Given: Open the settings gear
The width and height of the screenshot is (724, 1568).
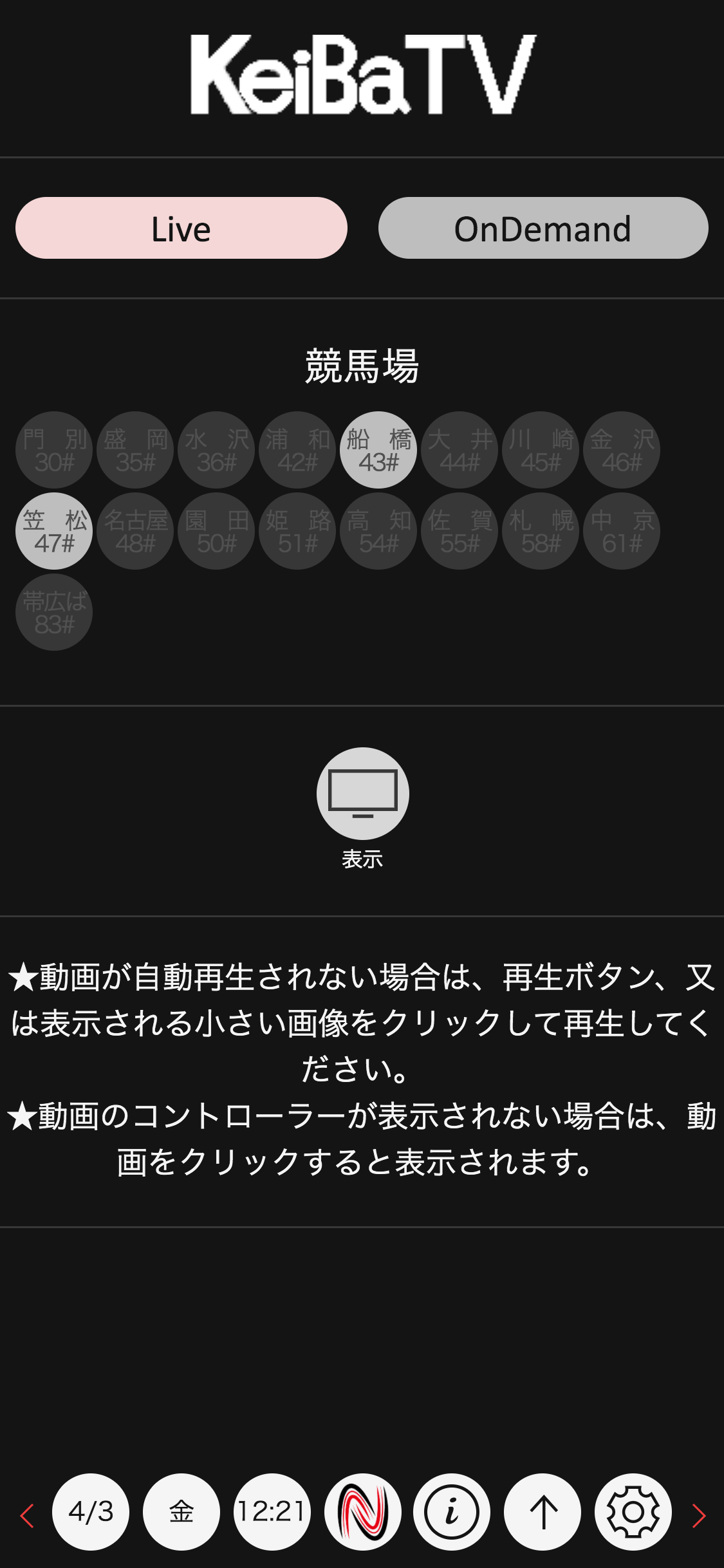Looking at the screenshot, I should click(633, 1511).
